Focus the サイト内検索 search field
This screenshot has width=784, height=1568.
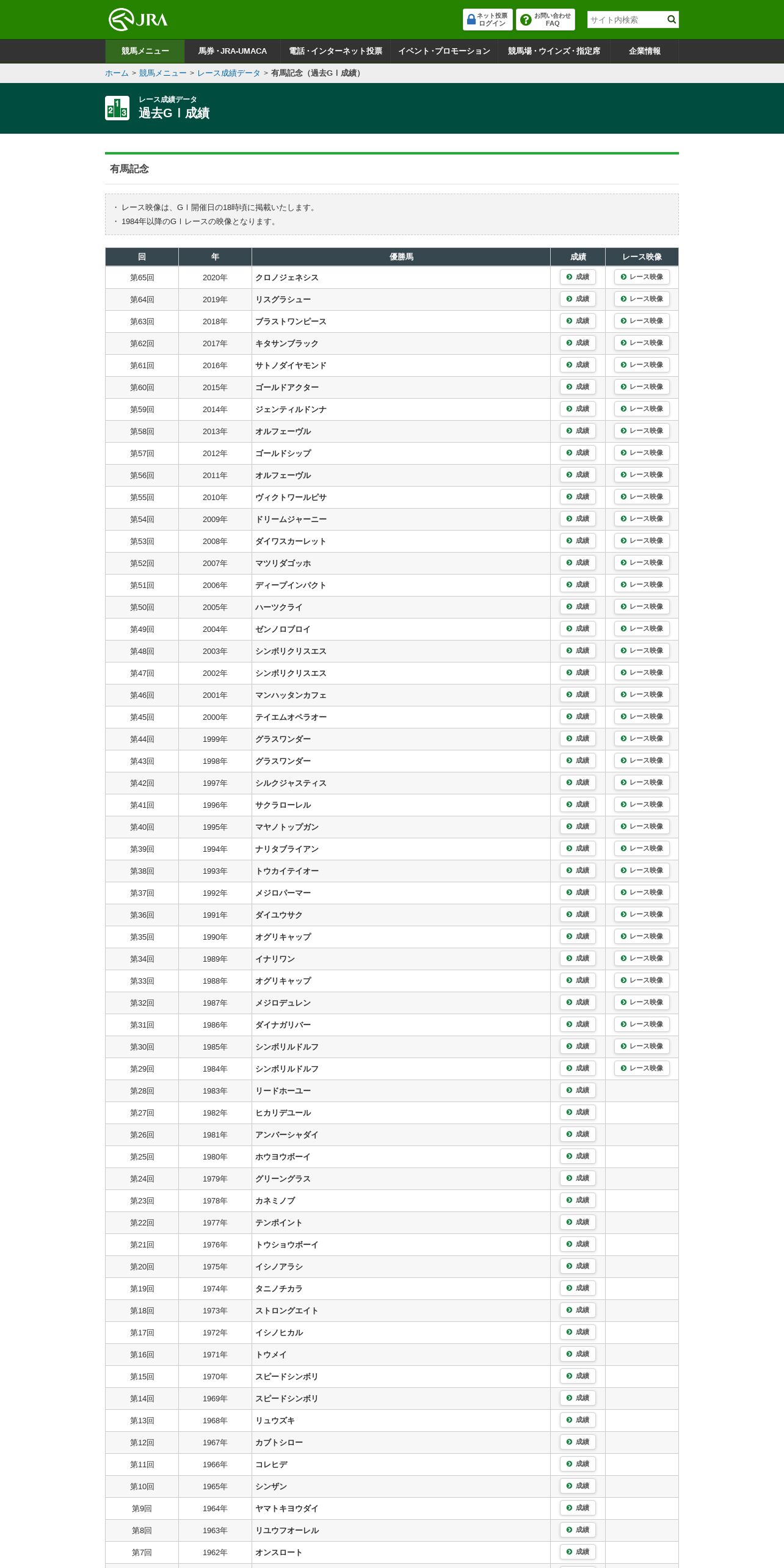[x=625, y=20]
